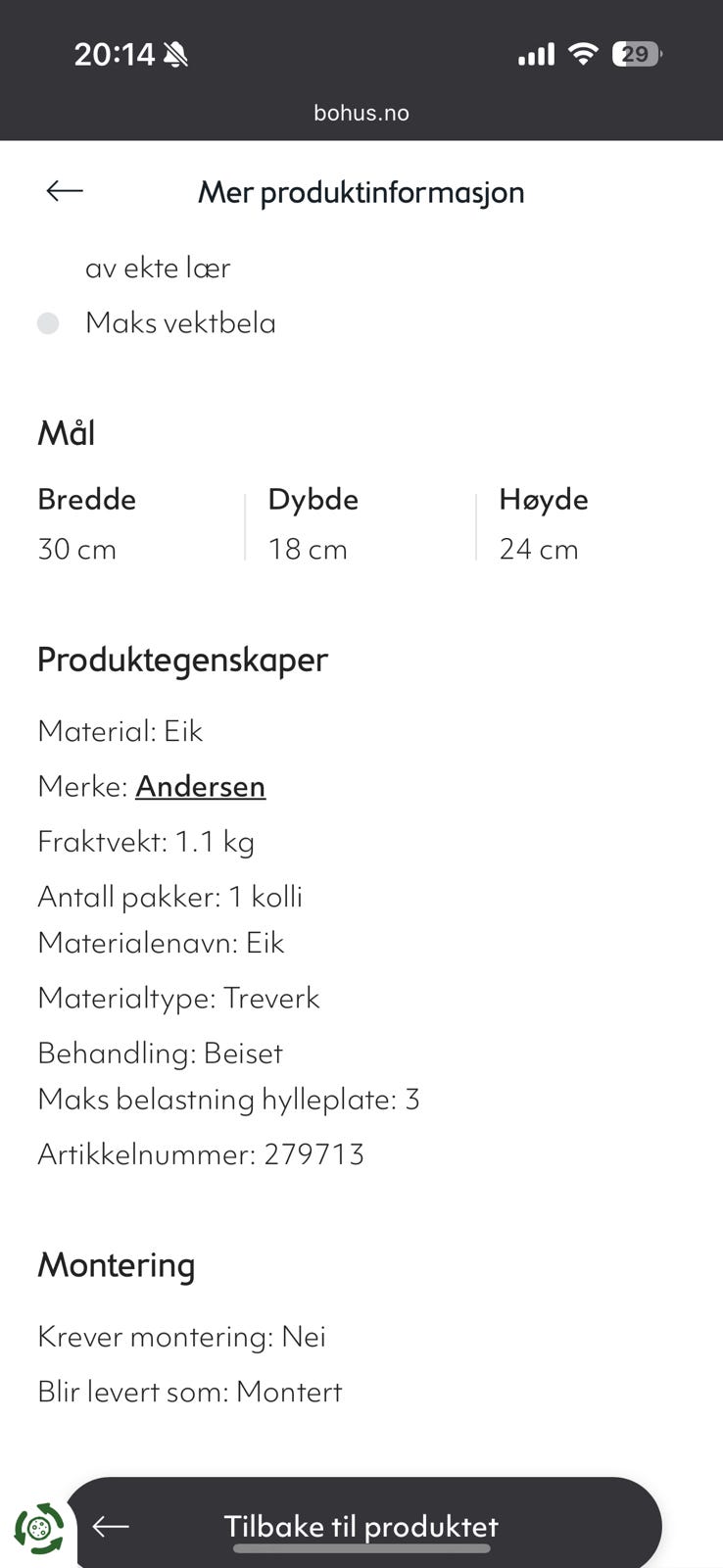Open the Andersen brand link
The image size is (723, 1568).
point(201,786)
